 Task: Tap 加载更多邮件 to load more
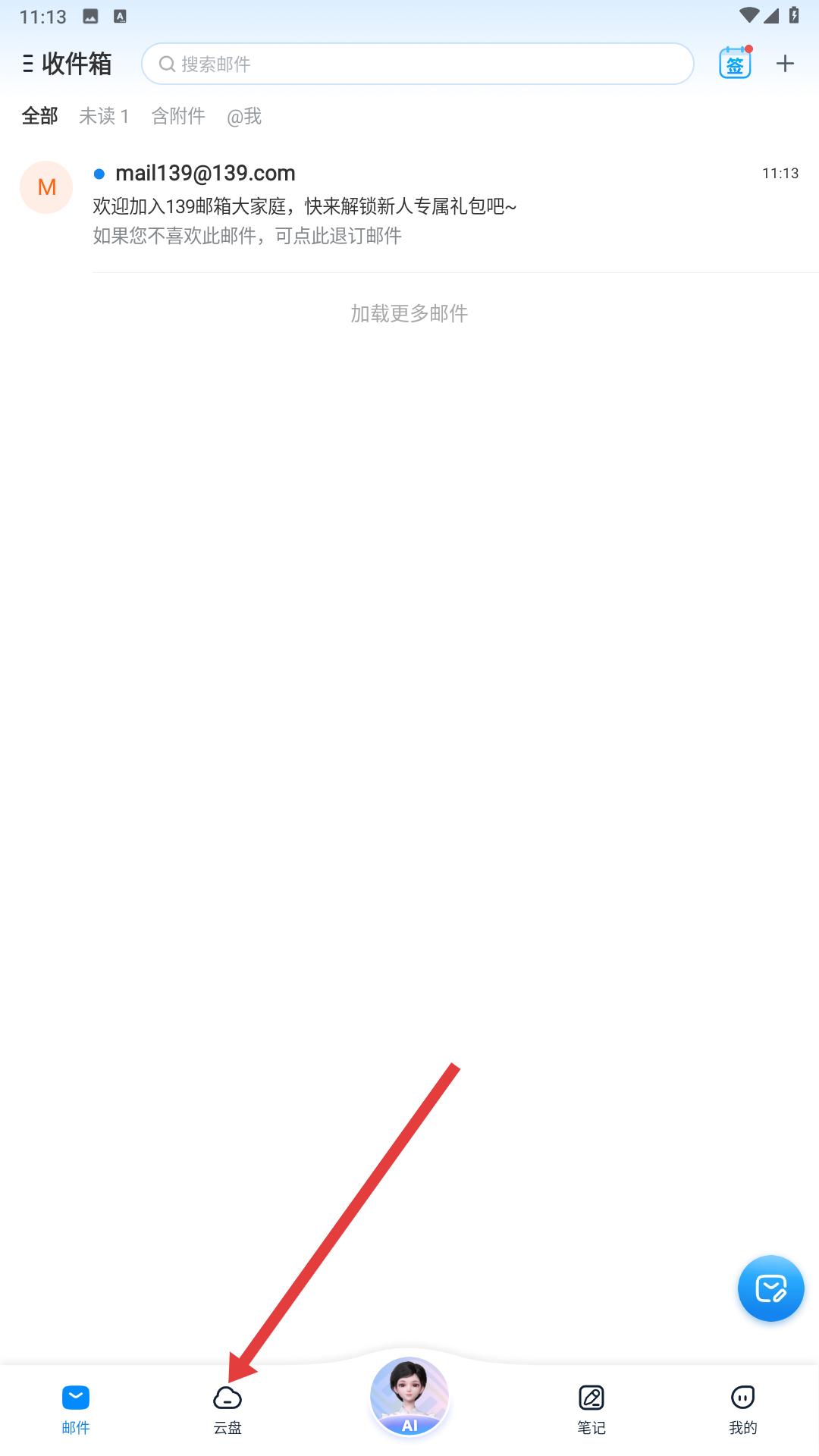point(409,313)
